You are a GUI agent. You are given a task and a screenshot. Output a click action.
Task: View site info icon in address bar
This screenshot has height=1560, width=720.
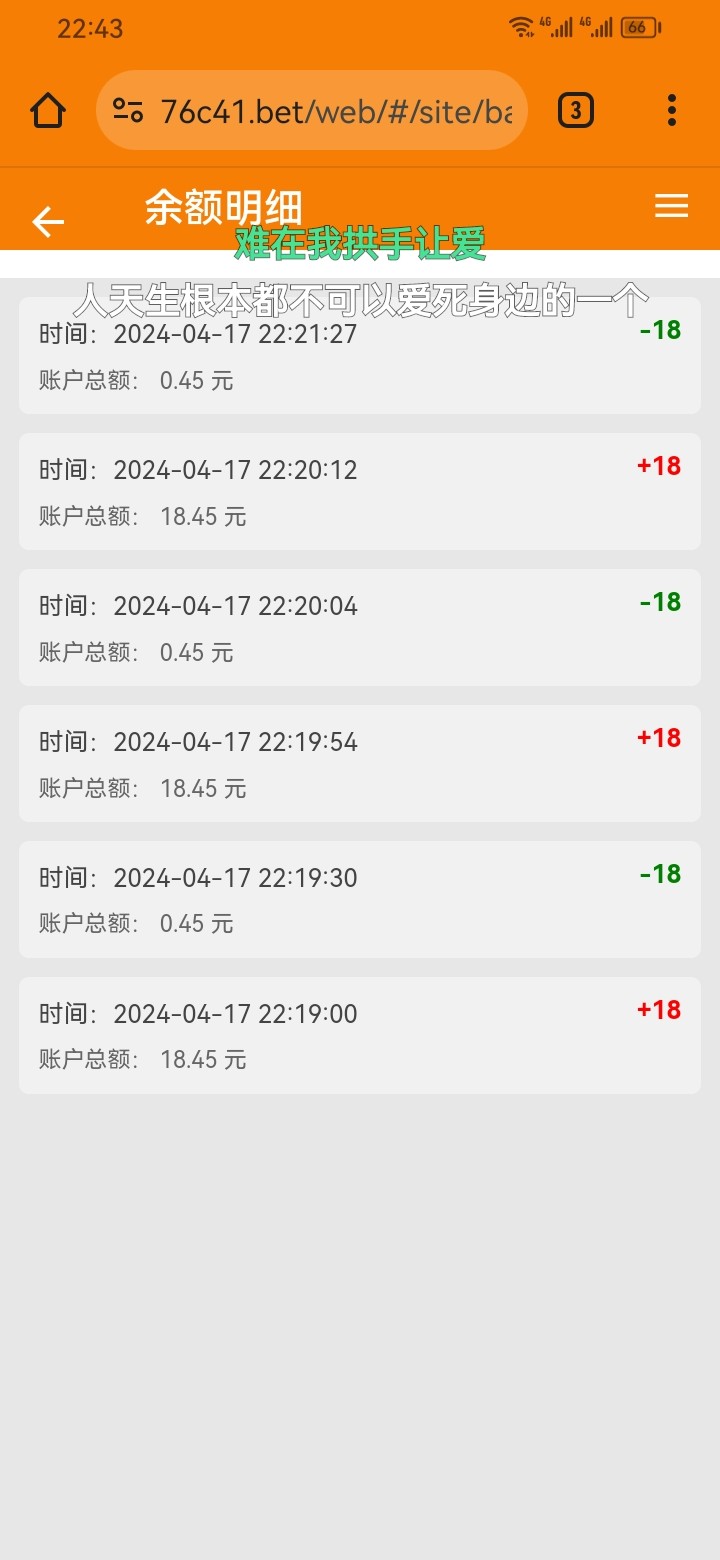[128, 110]
